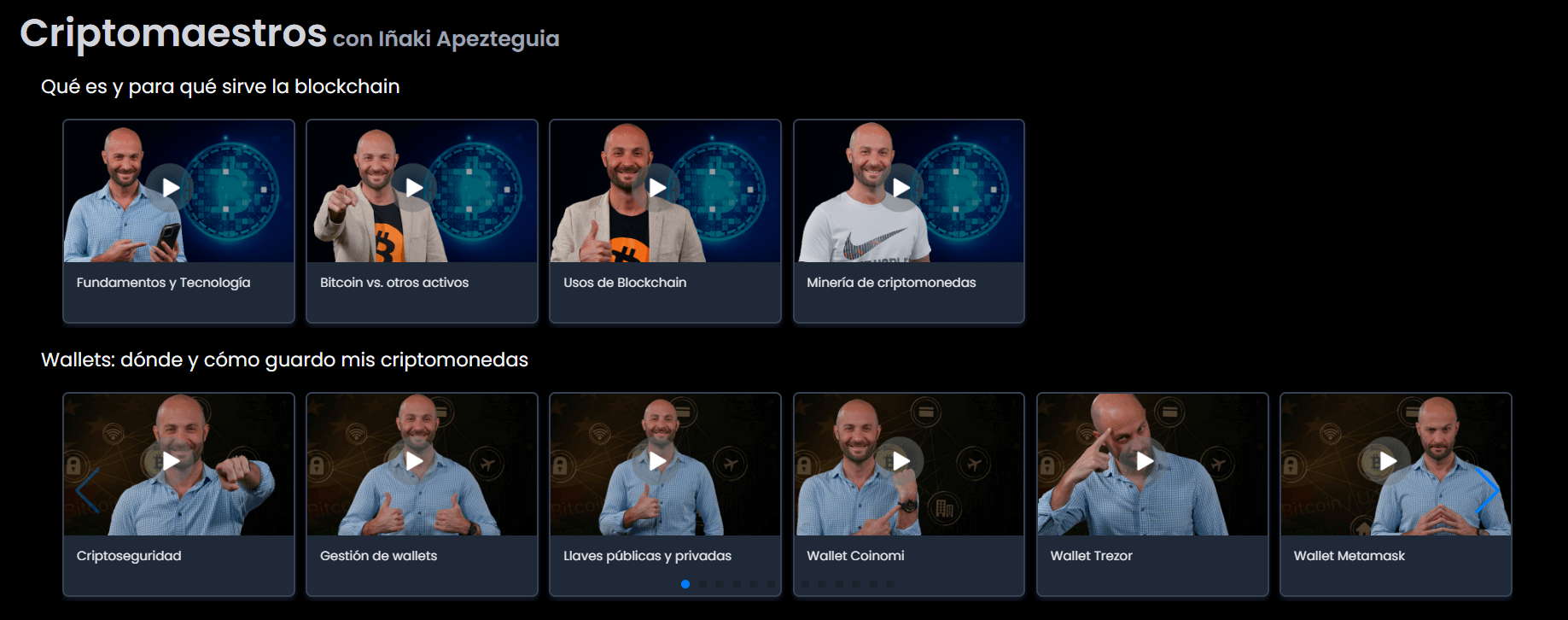The image size is (1568, 620).
Task: Open the Wallet Metamask video
Action: [x=1388, y=461]
